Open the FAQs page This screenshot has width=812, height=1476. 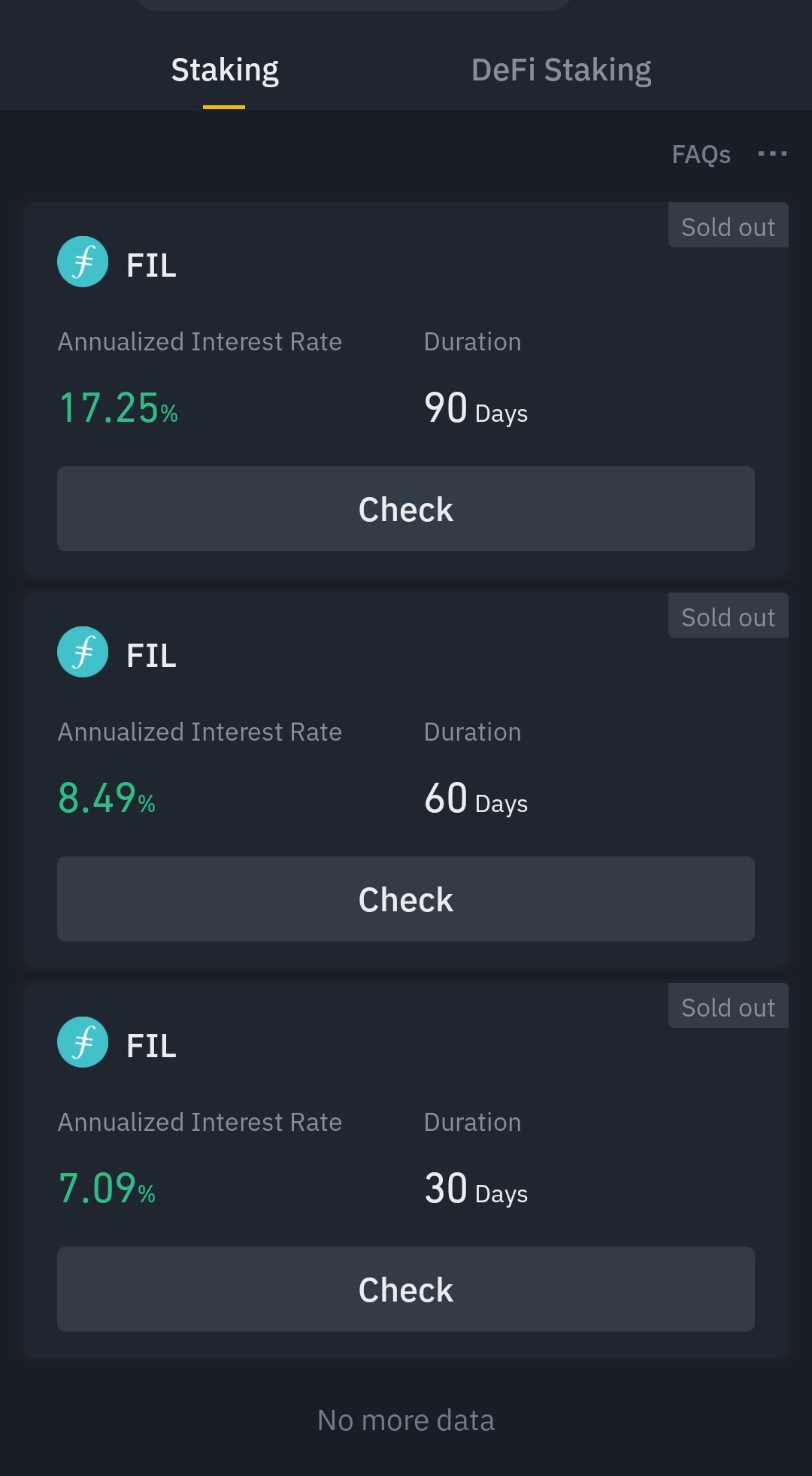click(x=702, y=153)
